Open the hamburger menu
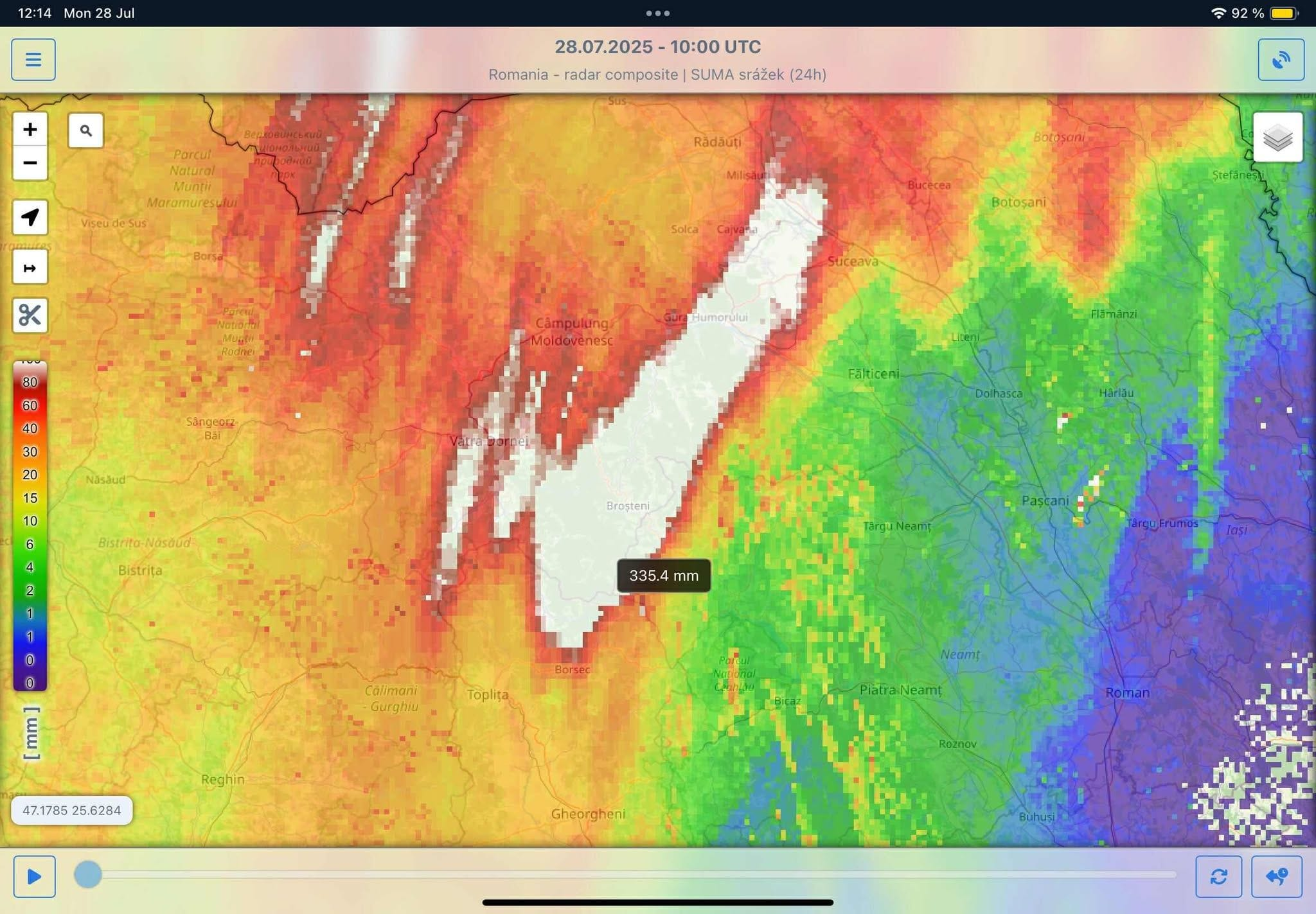The image size is (1316, 914). 33,60
